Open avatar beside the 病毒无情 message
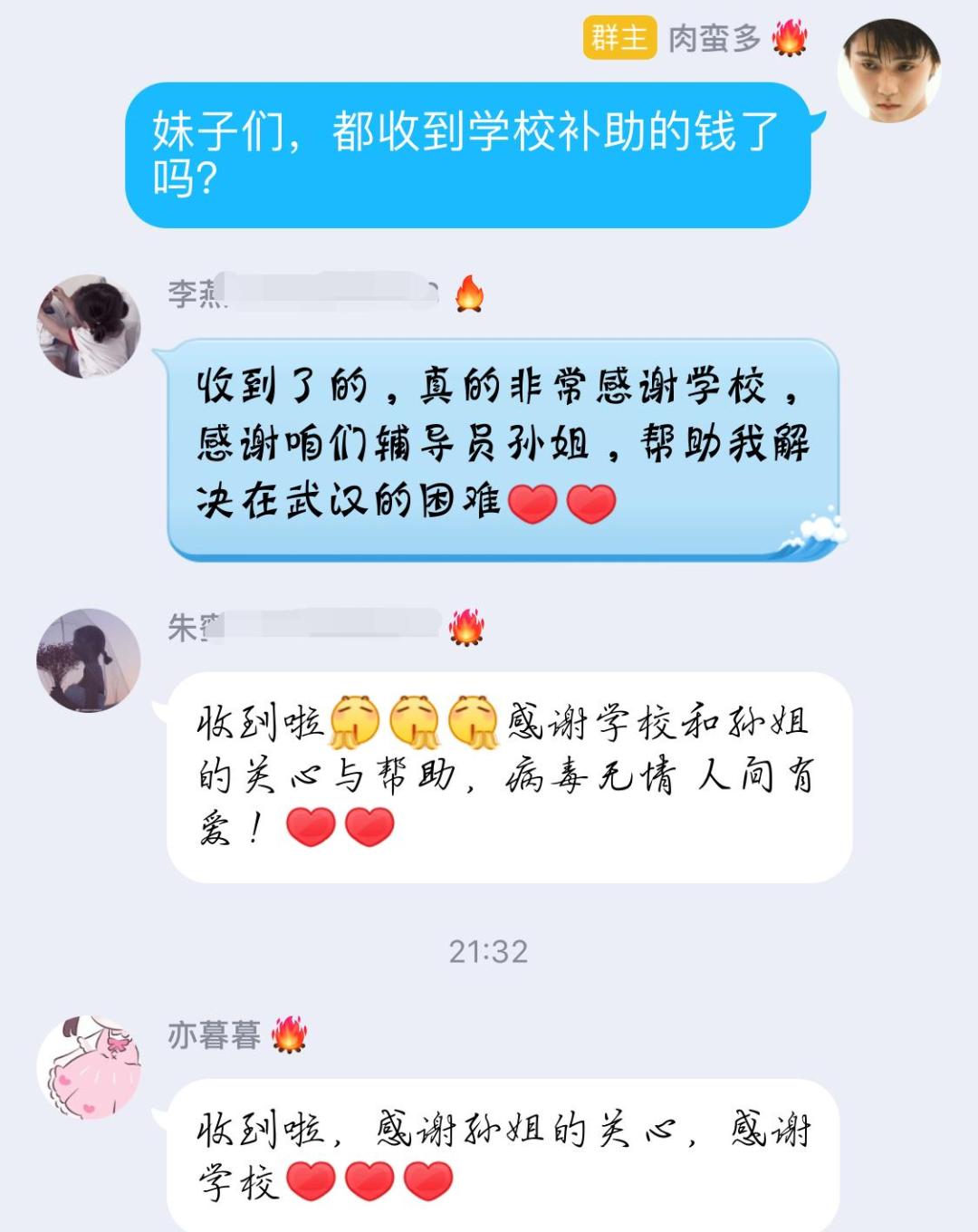This screenshot has height=1232, width=978. coord(89,659)
